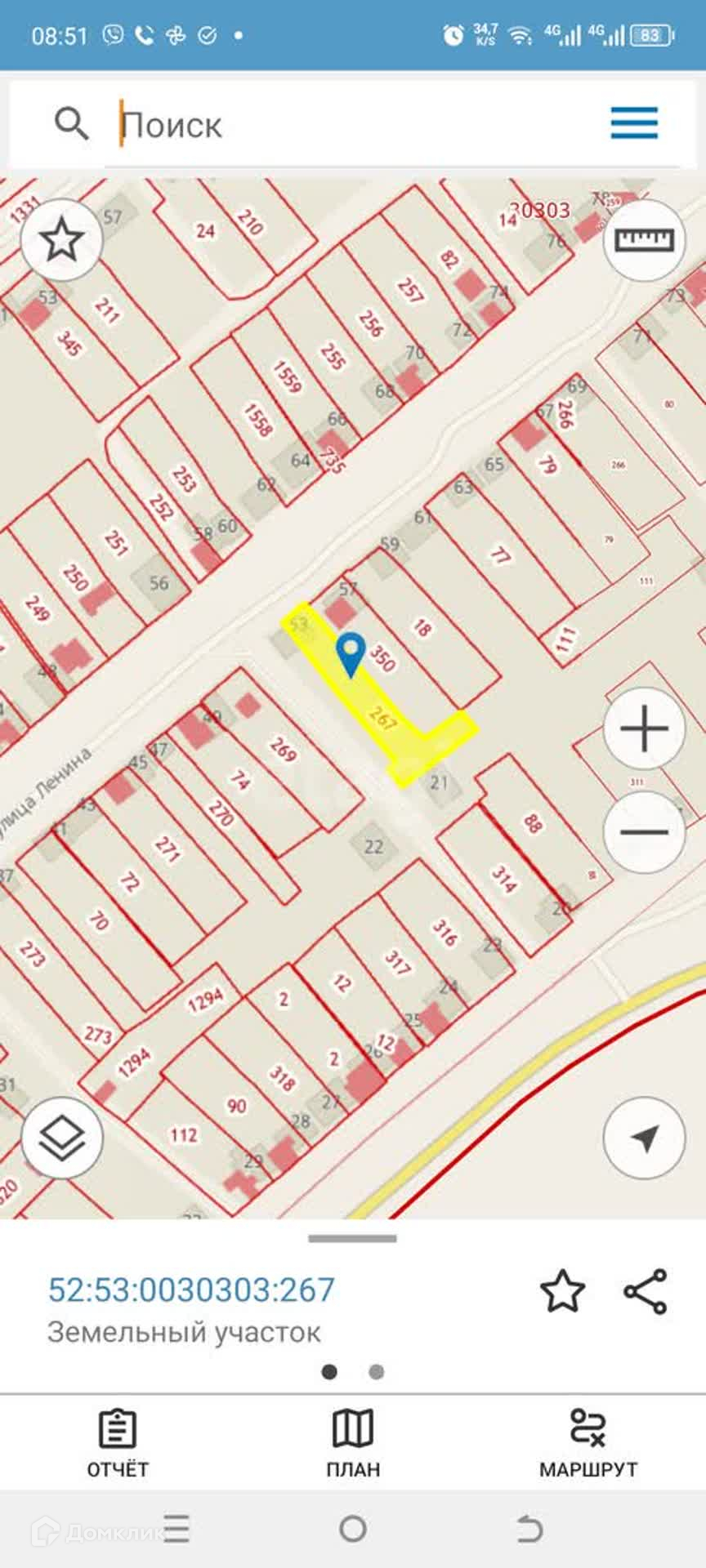The width and height of the screenshot is (706, 1568).
Task: Open the План view
Action: [353, 1443]
